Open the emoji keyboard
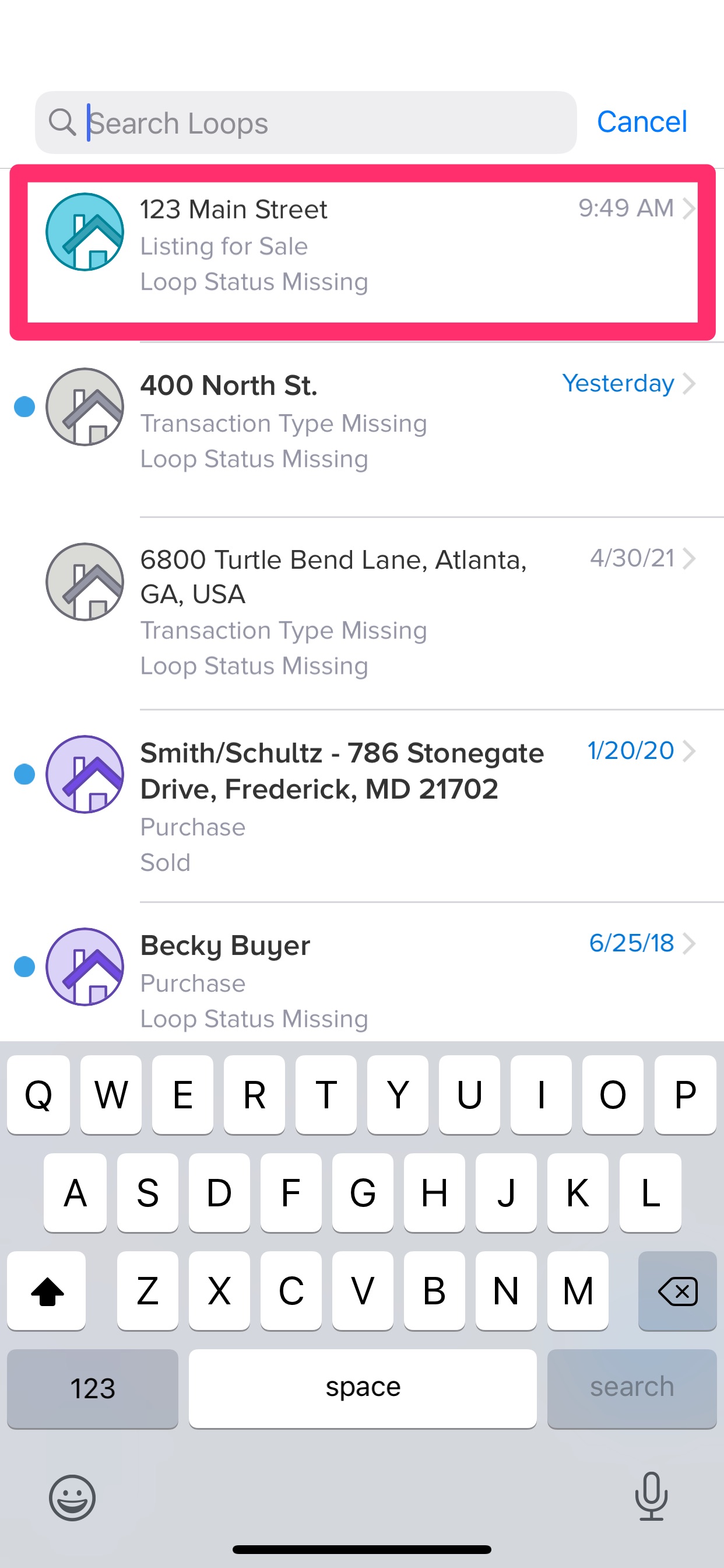724x1568 pixels. pyautogui.click(x=72, y=1499)
